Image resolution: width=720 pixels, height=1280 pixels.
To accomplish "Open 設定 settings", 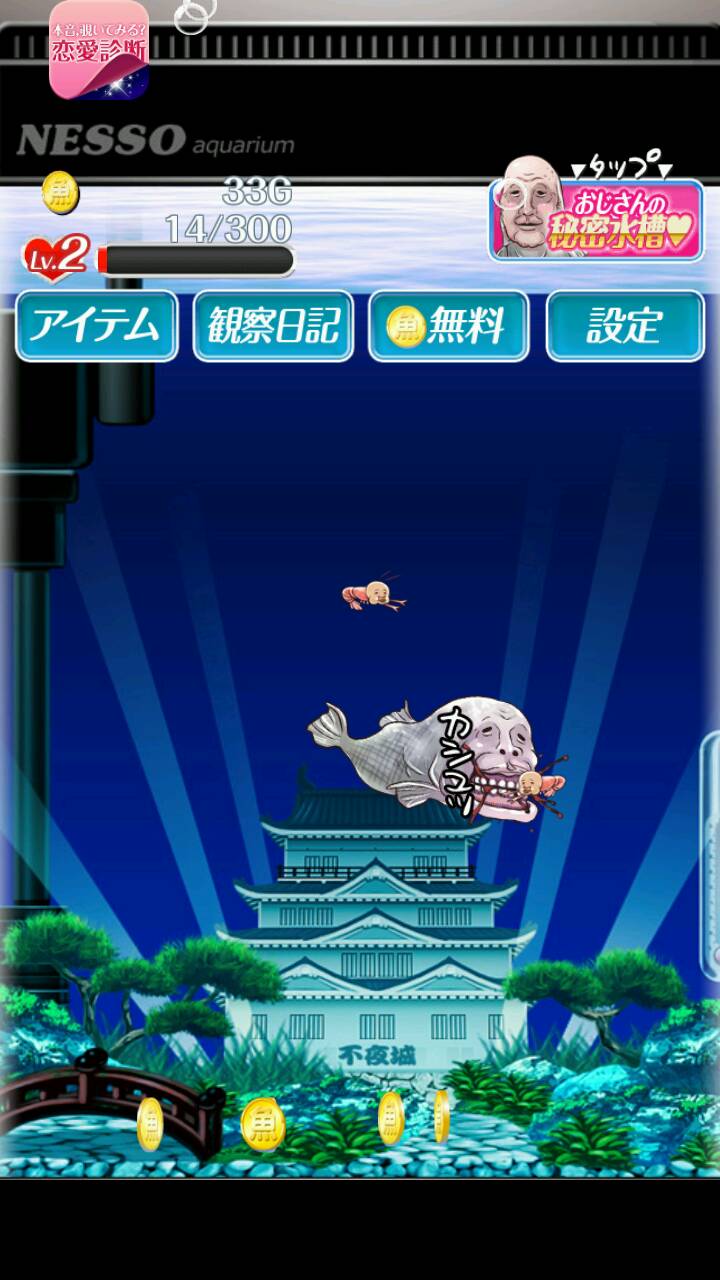I will point(625,326).
